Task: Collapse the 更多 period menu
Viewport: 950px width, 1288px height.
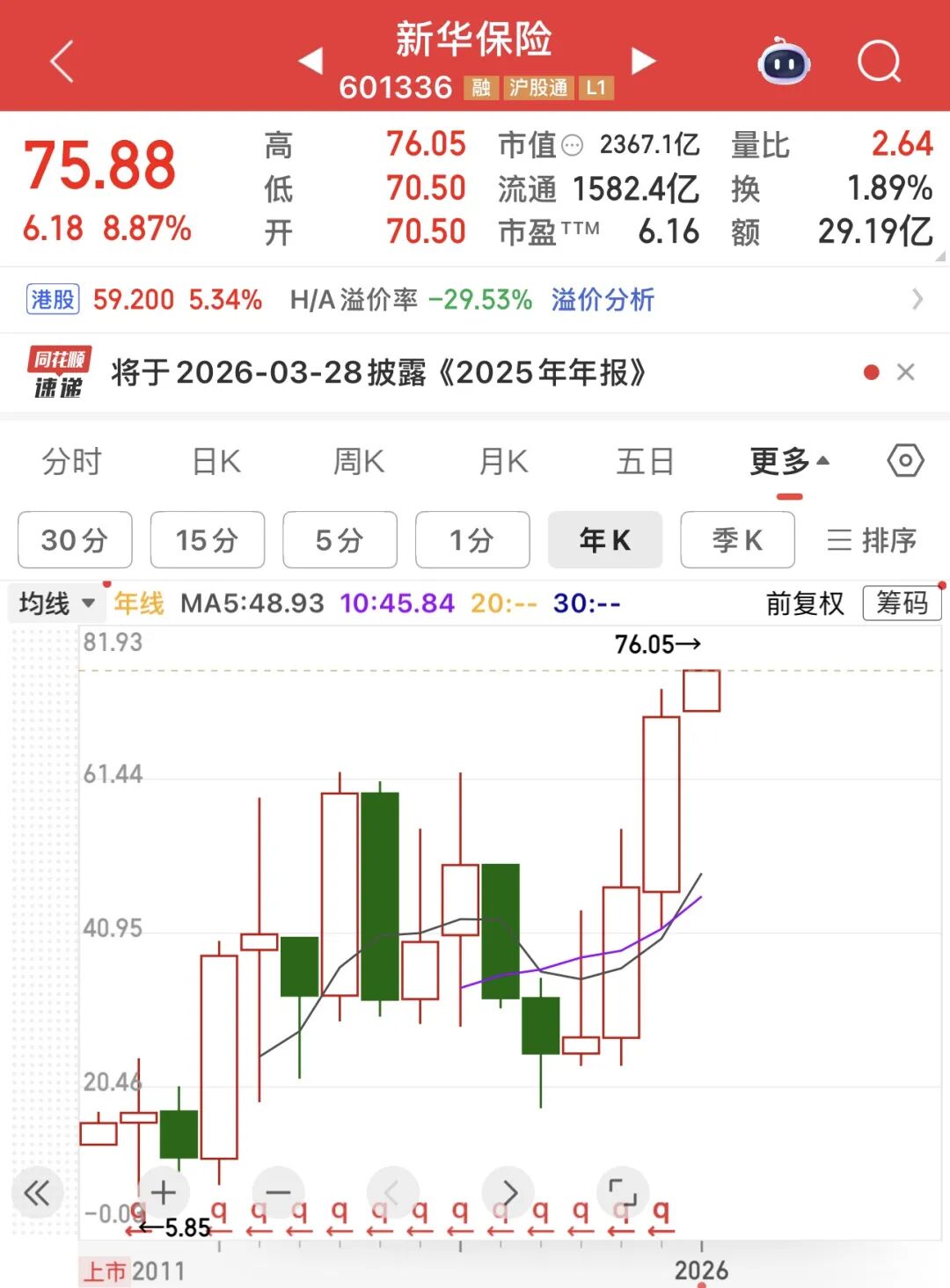Action: pyautogui.click(x=789, y=461)
